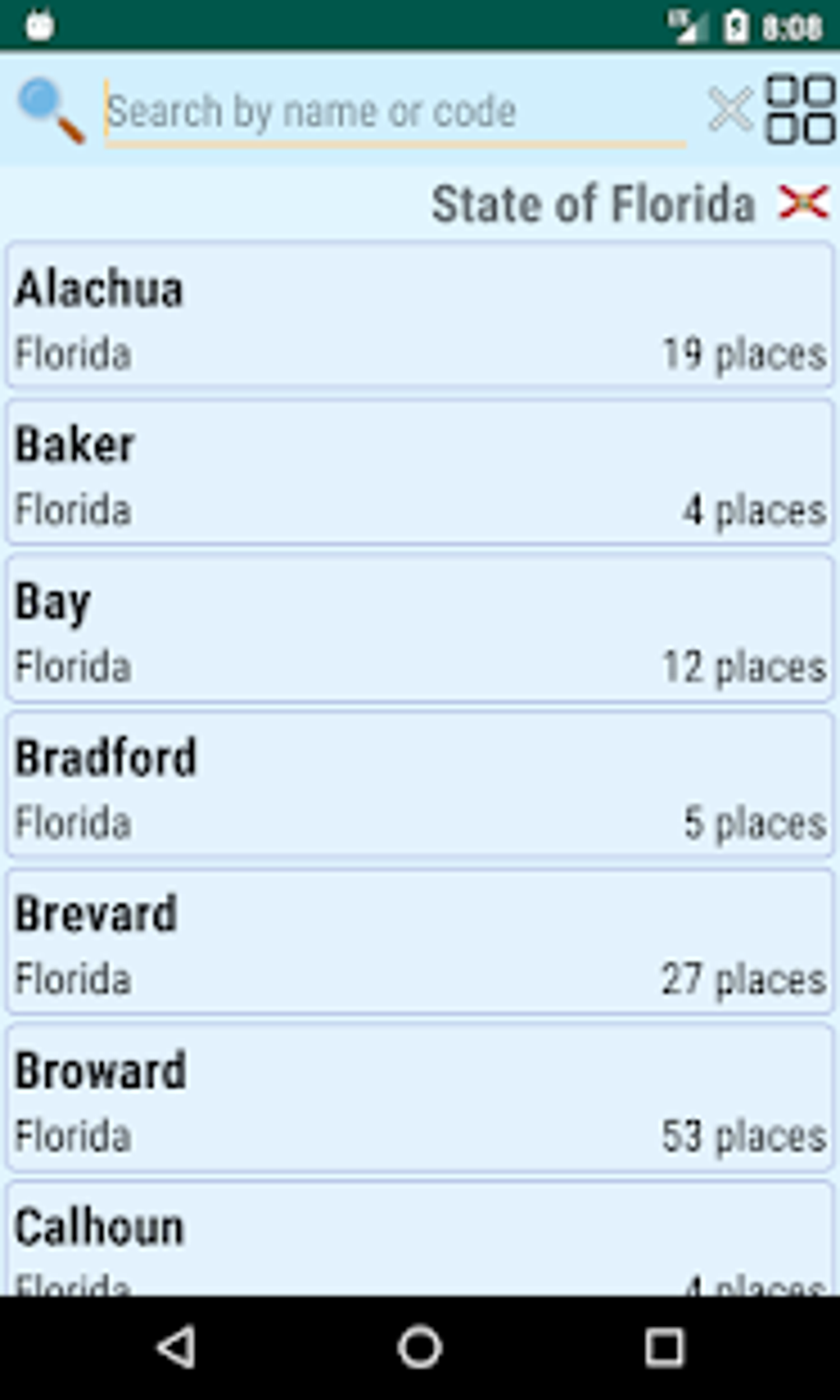Select Bay county from the list
Screen dimensions: 840x1400
[420, 628]
